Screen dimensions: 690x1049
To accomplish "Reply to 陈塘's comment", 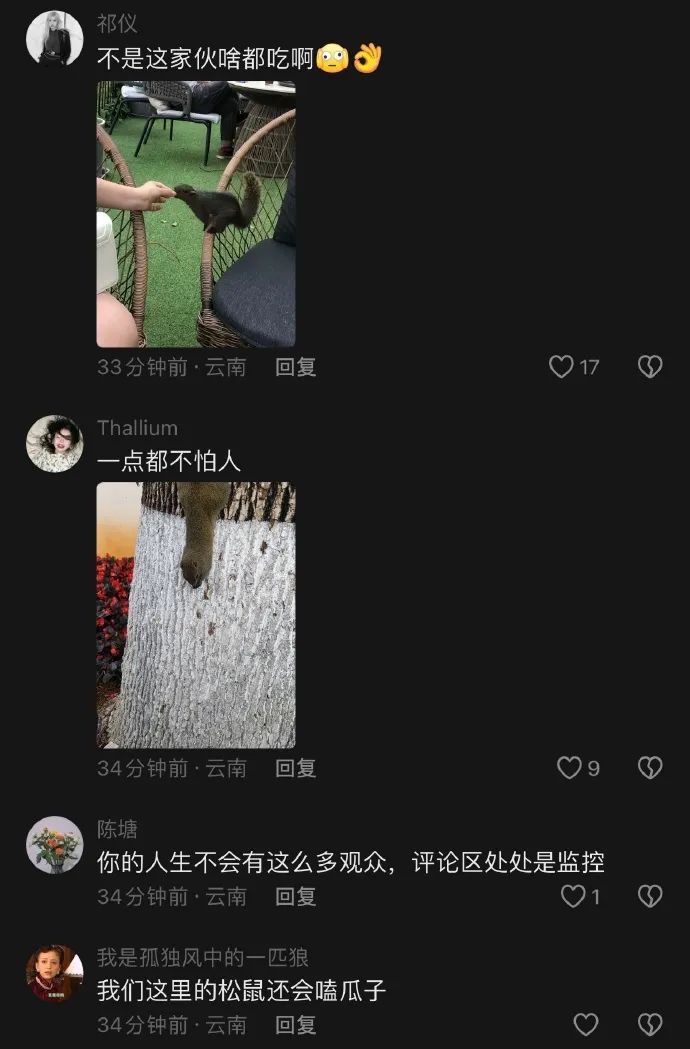I will tap(296, 896).
